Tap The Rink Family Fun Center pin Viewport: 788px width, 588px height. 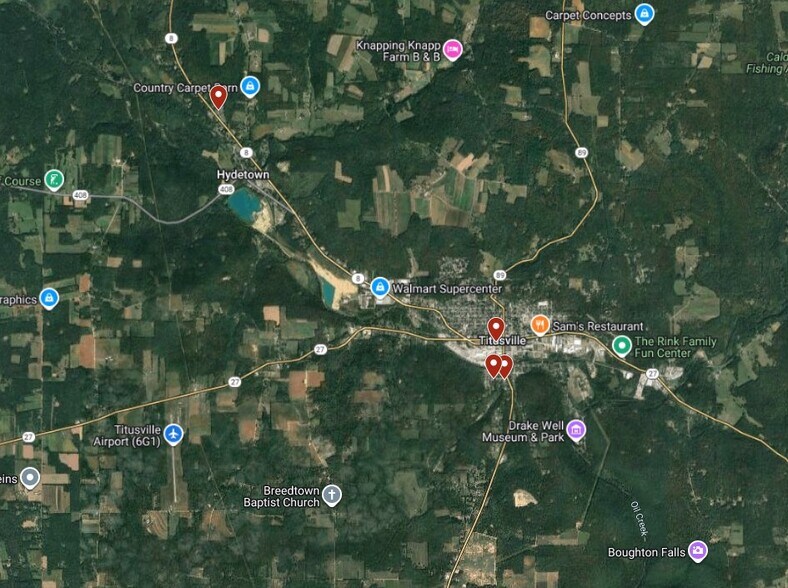point(621,346)
